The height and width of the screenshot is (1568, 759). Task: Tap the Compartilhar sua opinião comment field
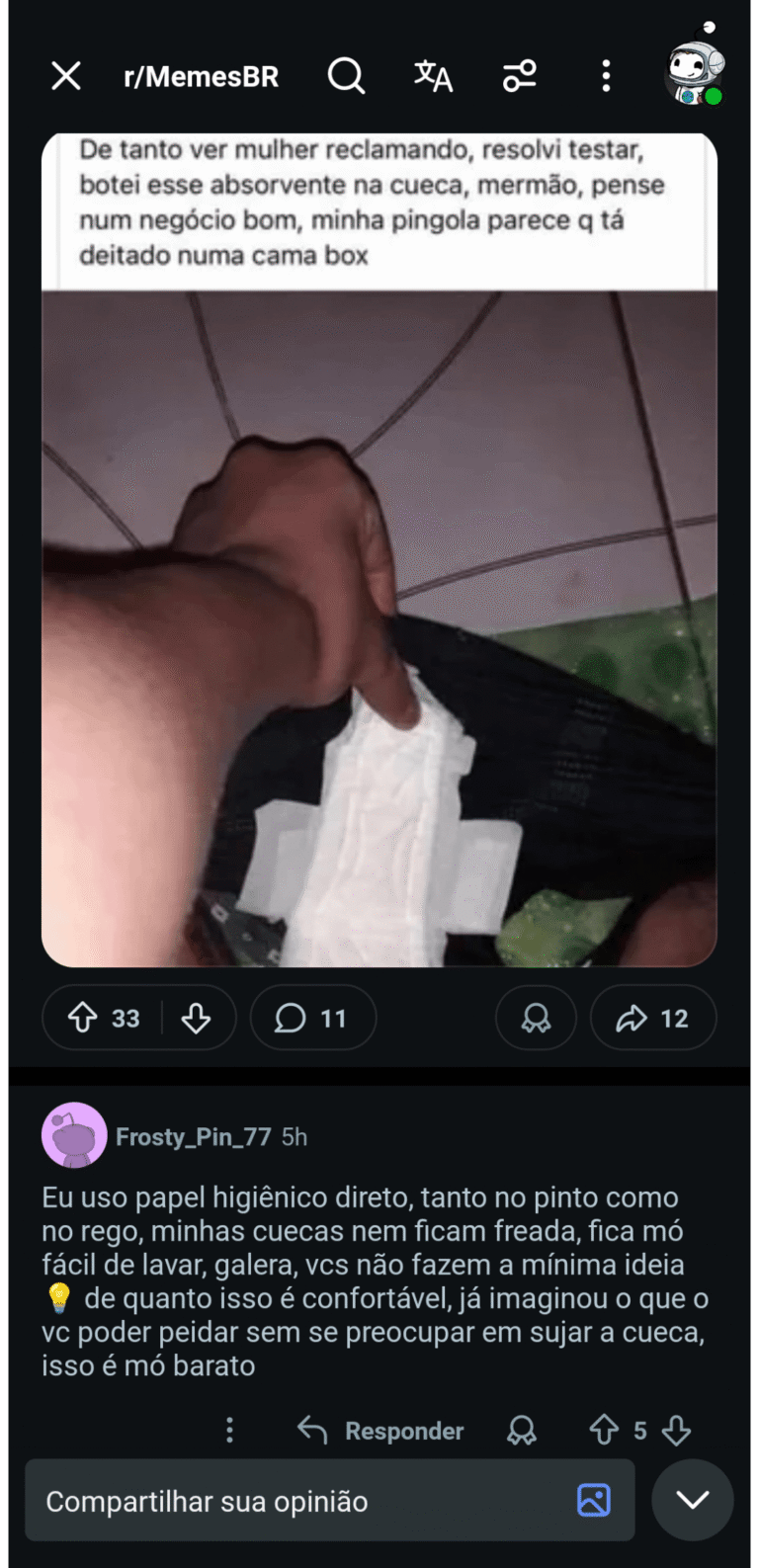(x=296, y=1501)
